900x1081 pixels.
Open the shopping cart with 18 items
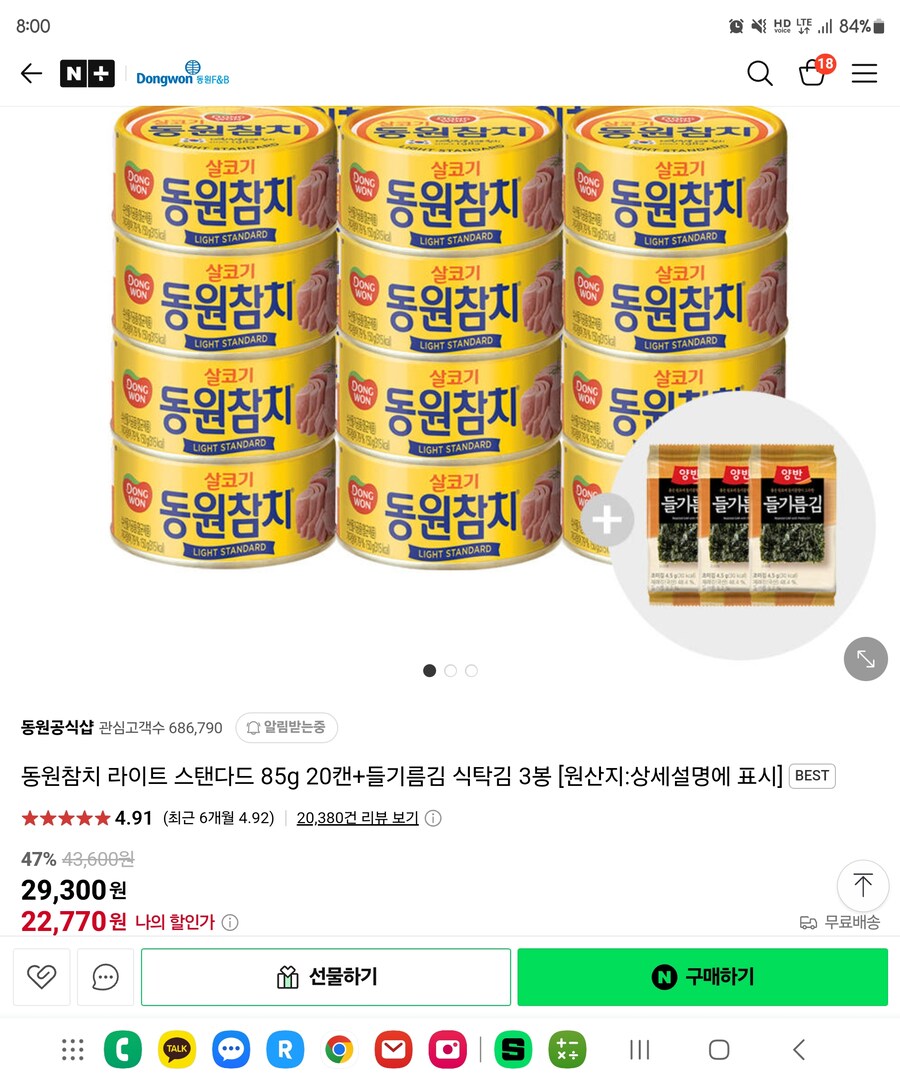[812, 74]
